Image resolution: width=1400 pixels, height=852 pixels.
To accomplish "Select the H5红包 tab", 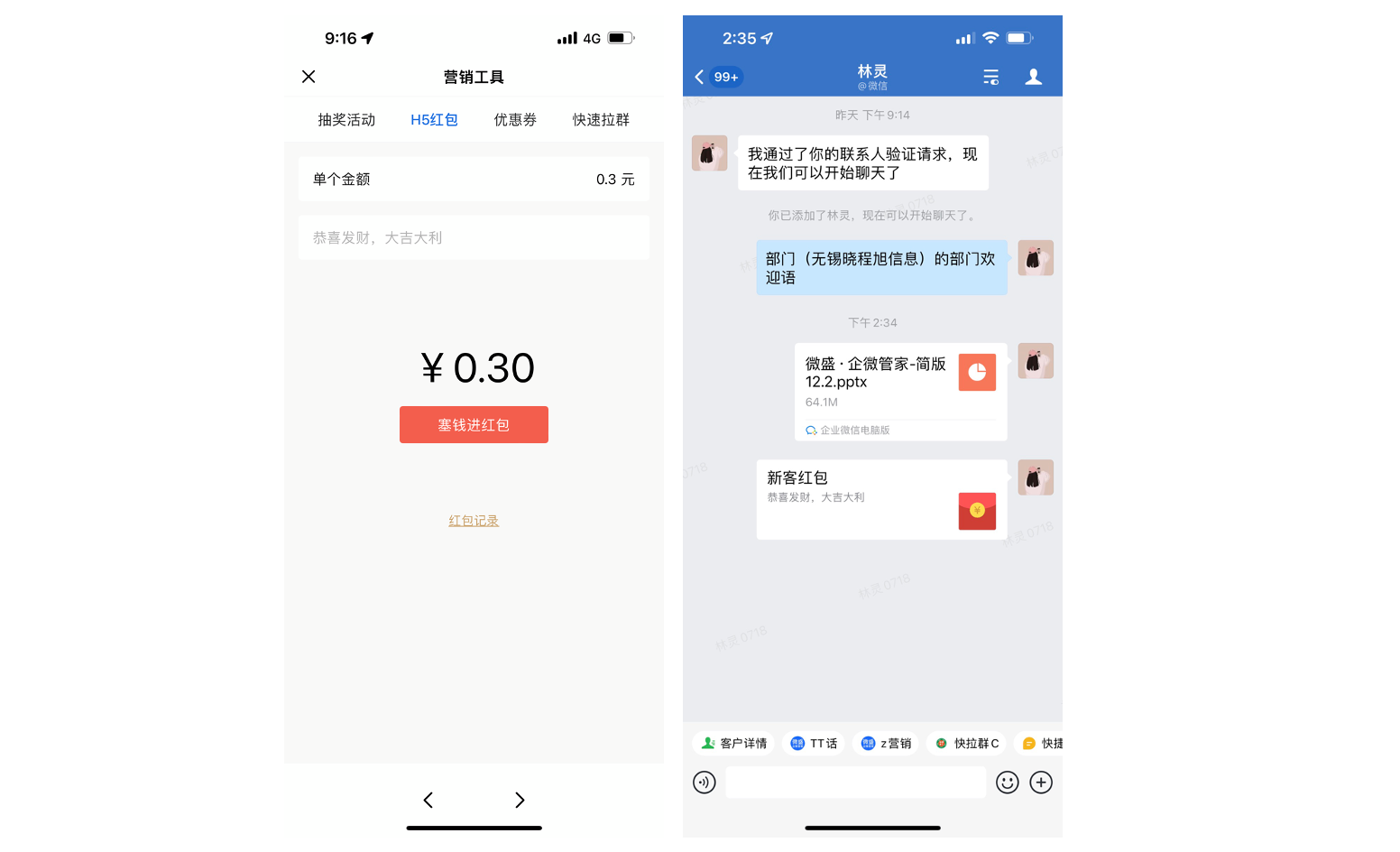I will 434,120.
